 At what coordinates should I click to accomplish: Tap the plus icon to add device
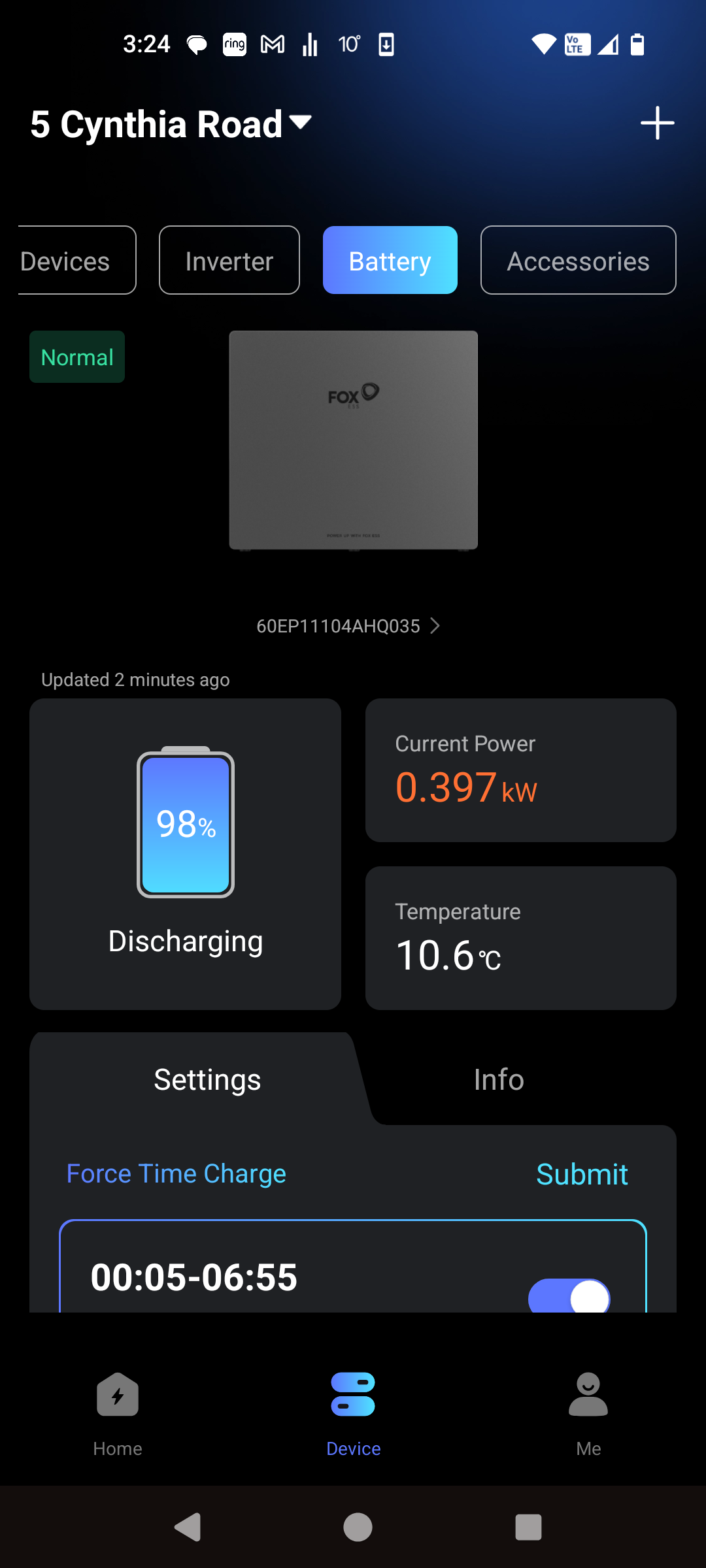(x=657, y=123)
